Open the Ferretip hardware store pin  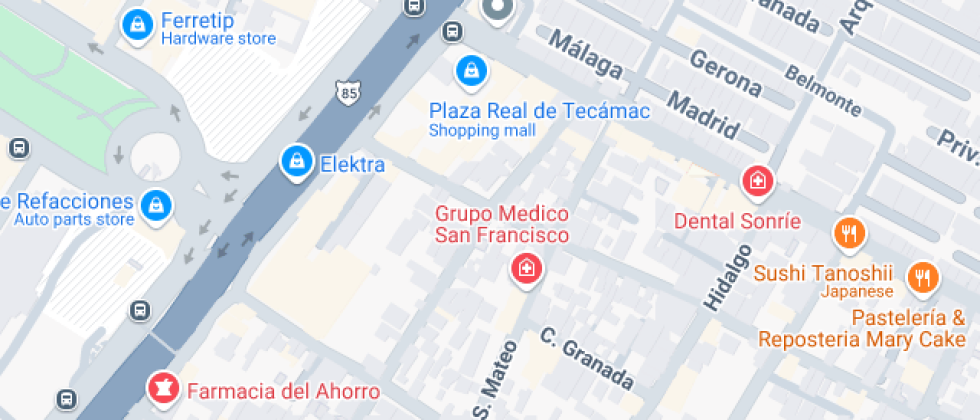pos(136,23)
